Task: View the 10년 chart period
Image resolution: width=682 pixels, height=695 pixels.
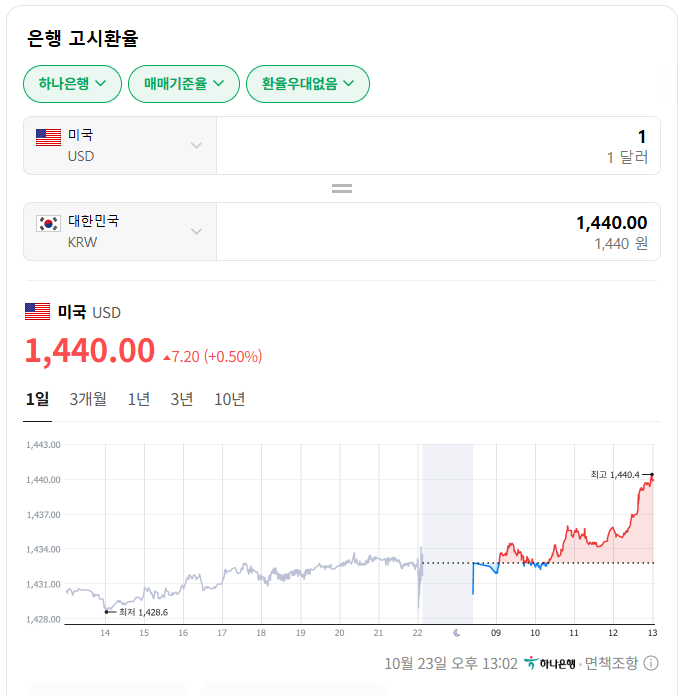Action: (x=229, y=399)
